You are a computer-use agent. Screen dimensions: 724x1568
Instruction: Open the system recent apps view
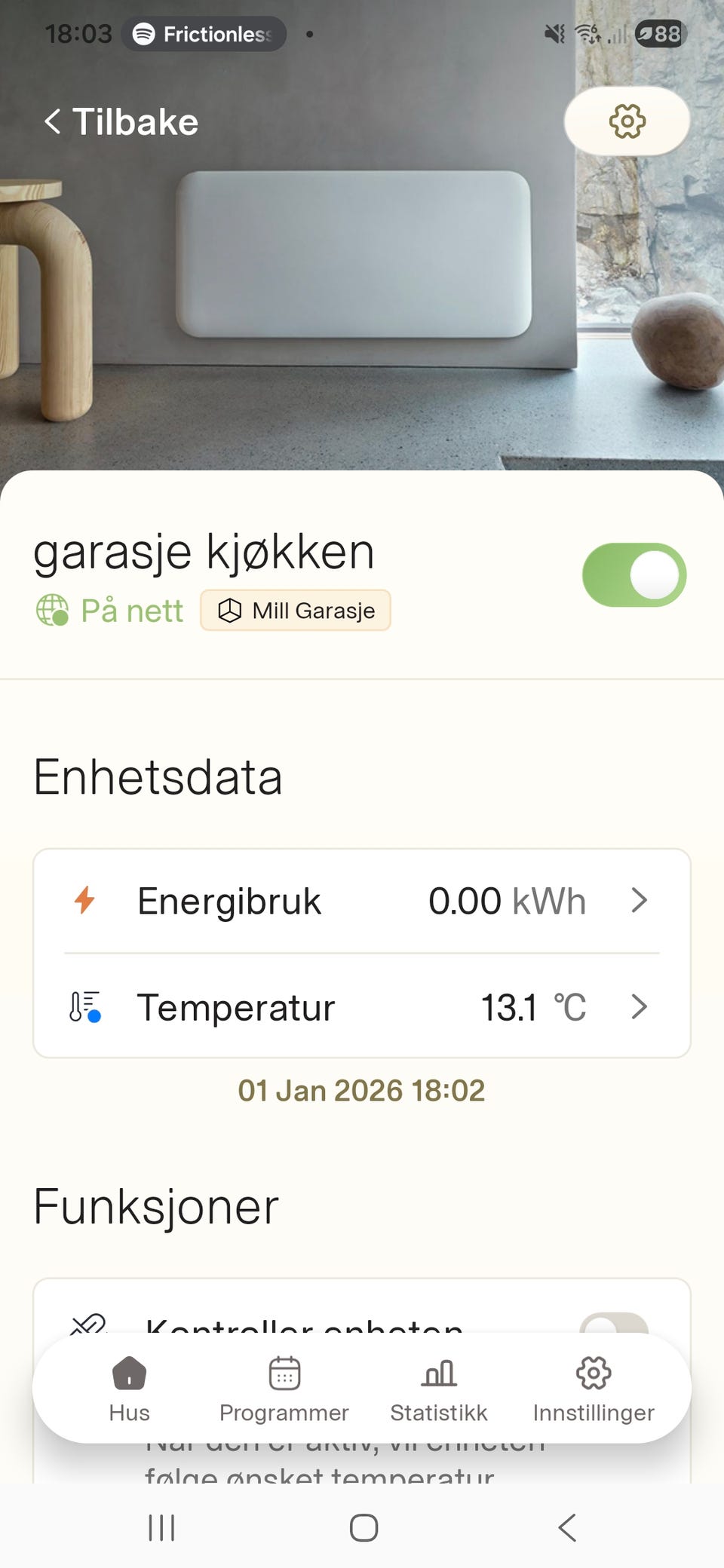coord(161,1528)
